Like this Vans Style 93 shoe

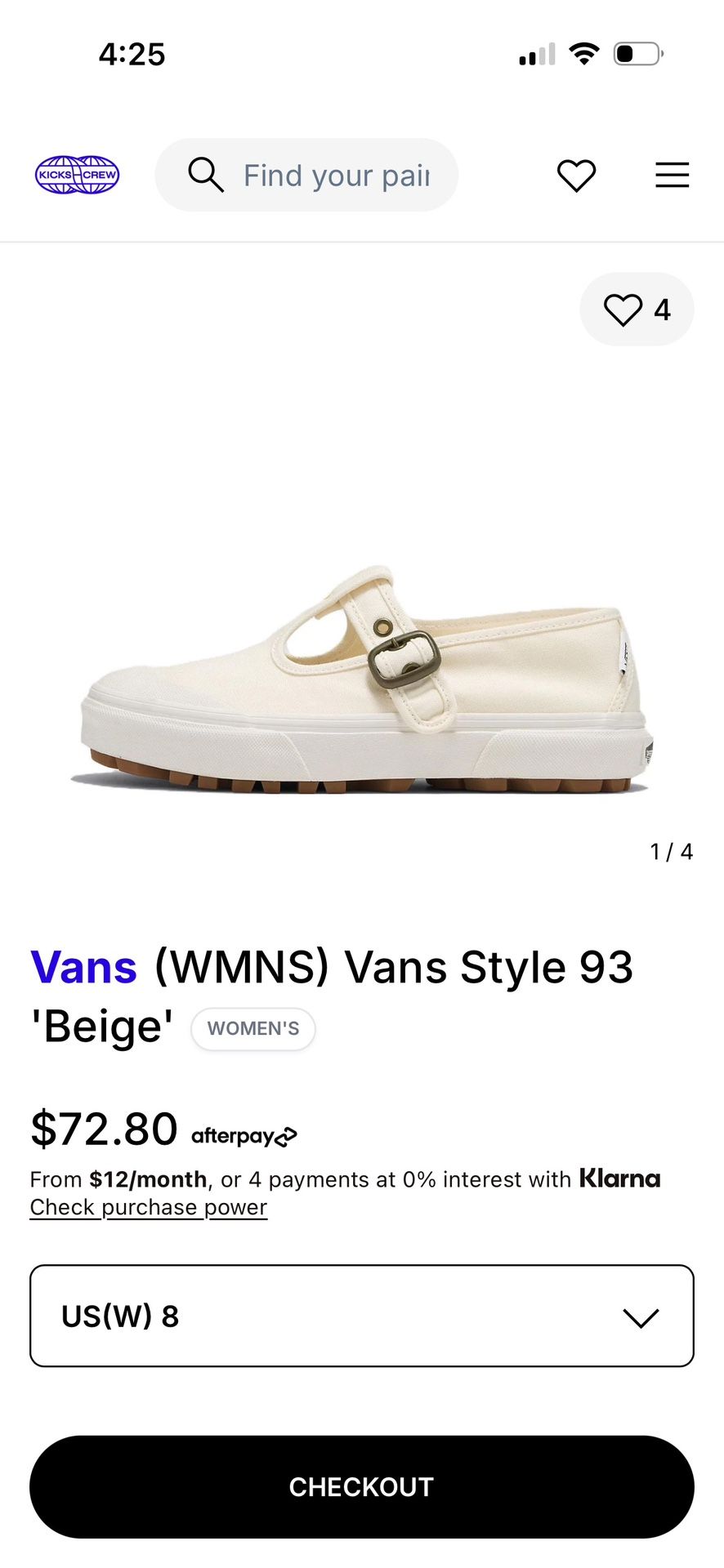coord(636,310)
